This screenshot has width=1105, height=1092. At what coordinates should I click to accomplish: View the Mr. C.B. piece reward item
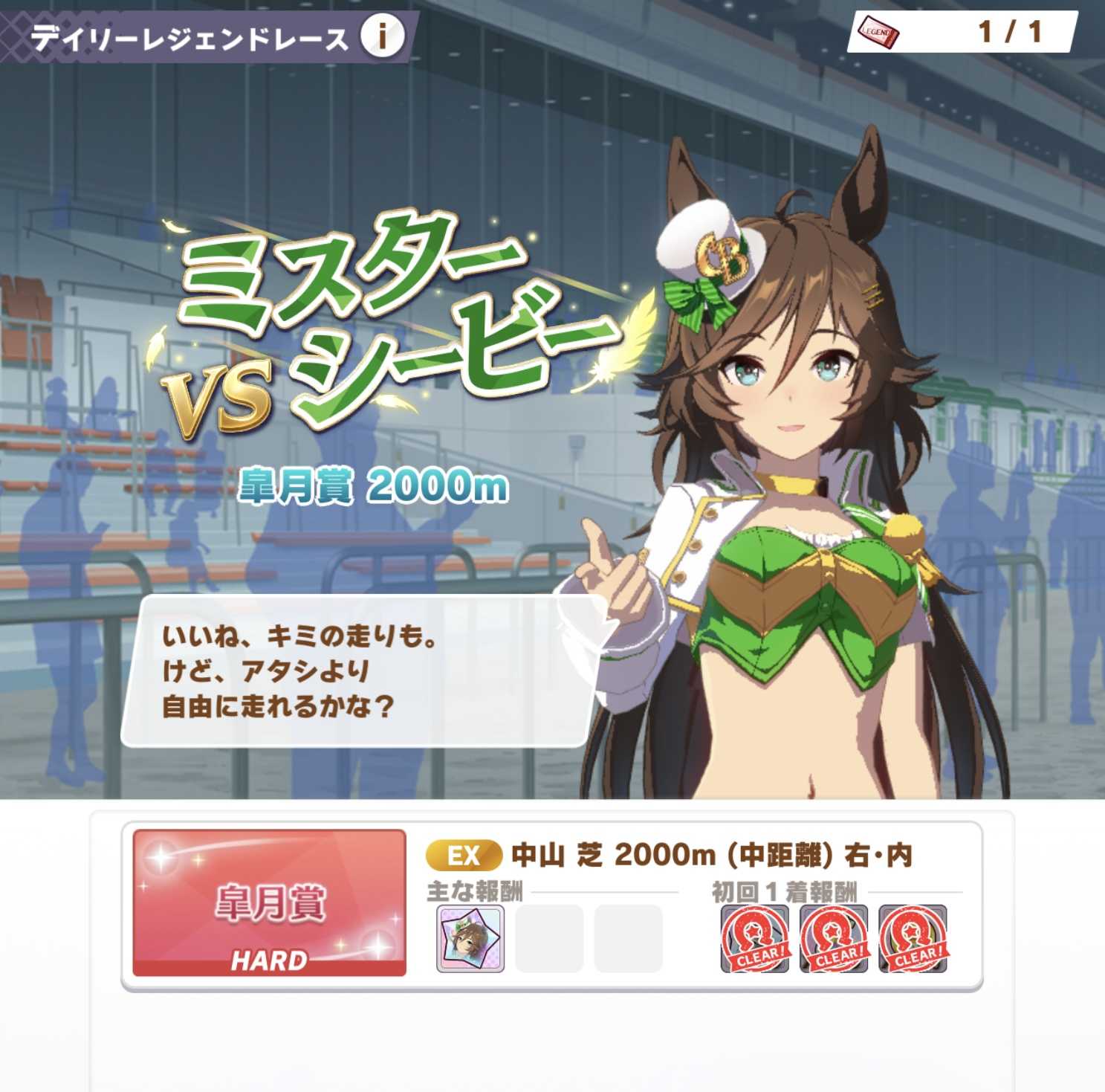pos(470,939)
